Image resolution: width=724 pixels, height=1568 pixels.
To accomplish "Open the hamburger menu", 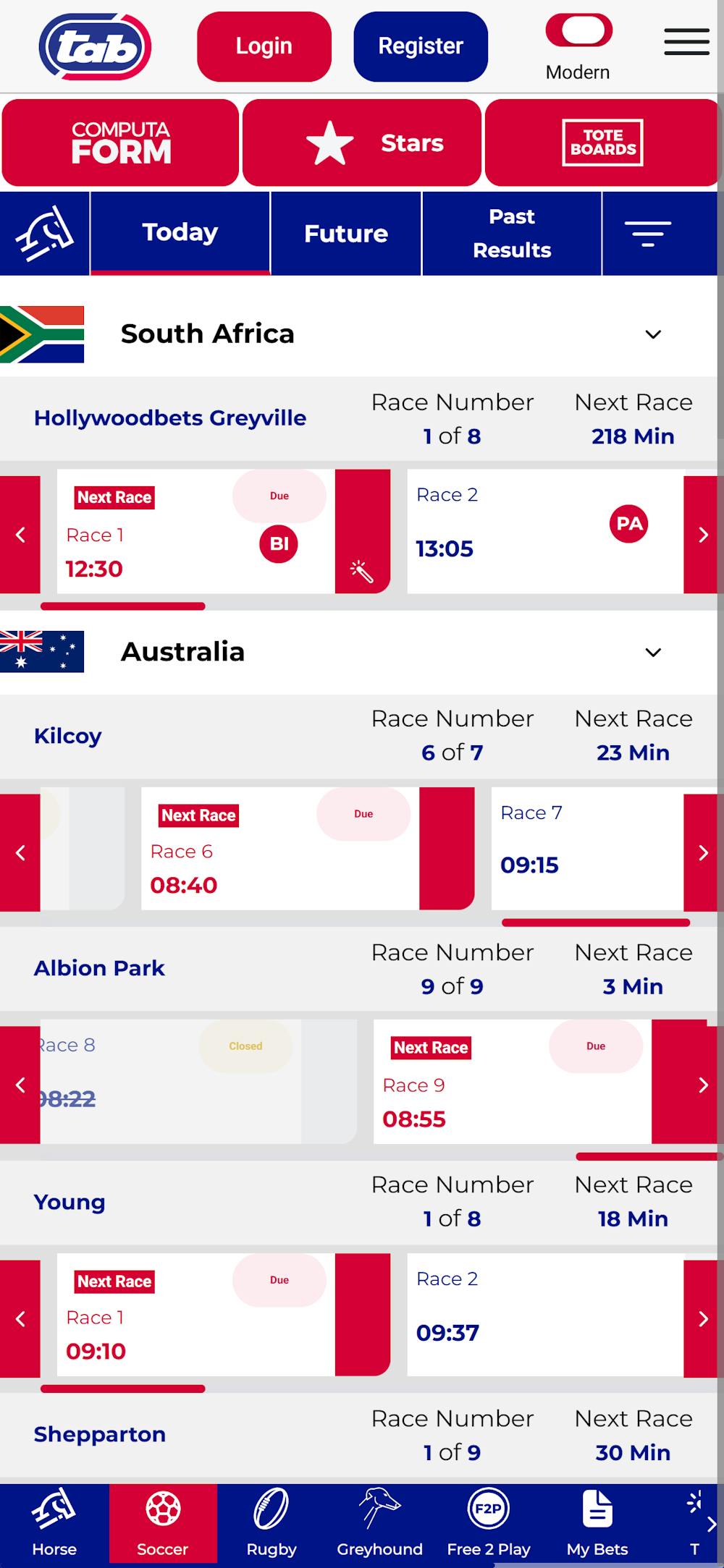I will point(686,42).
